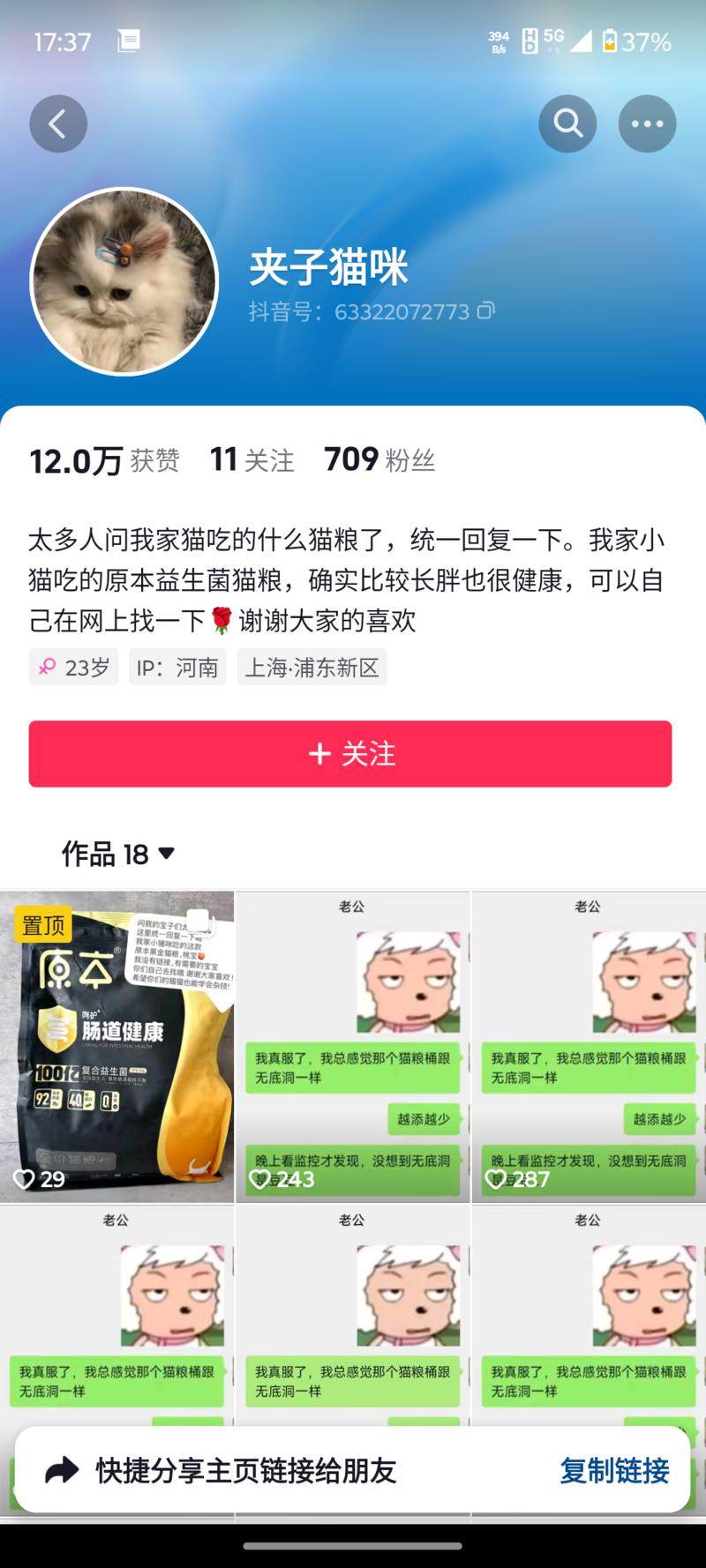Open the video with 287 likes

(589, 1046)
